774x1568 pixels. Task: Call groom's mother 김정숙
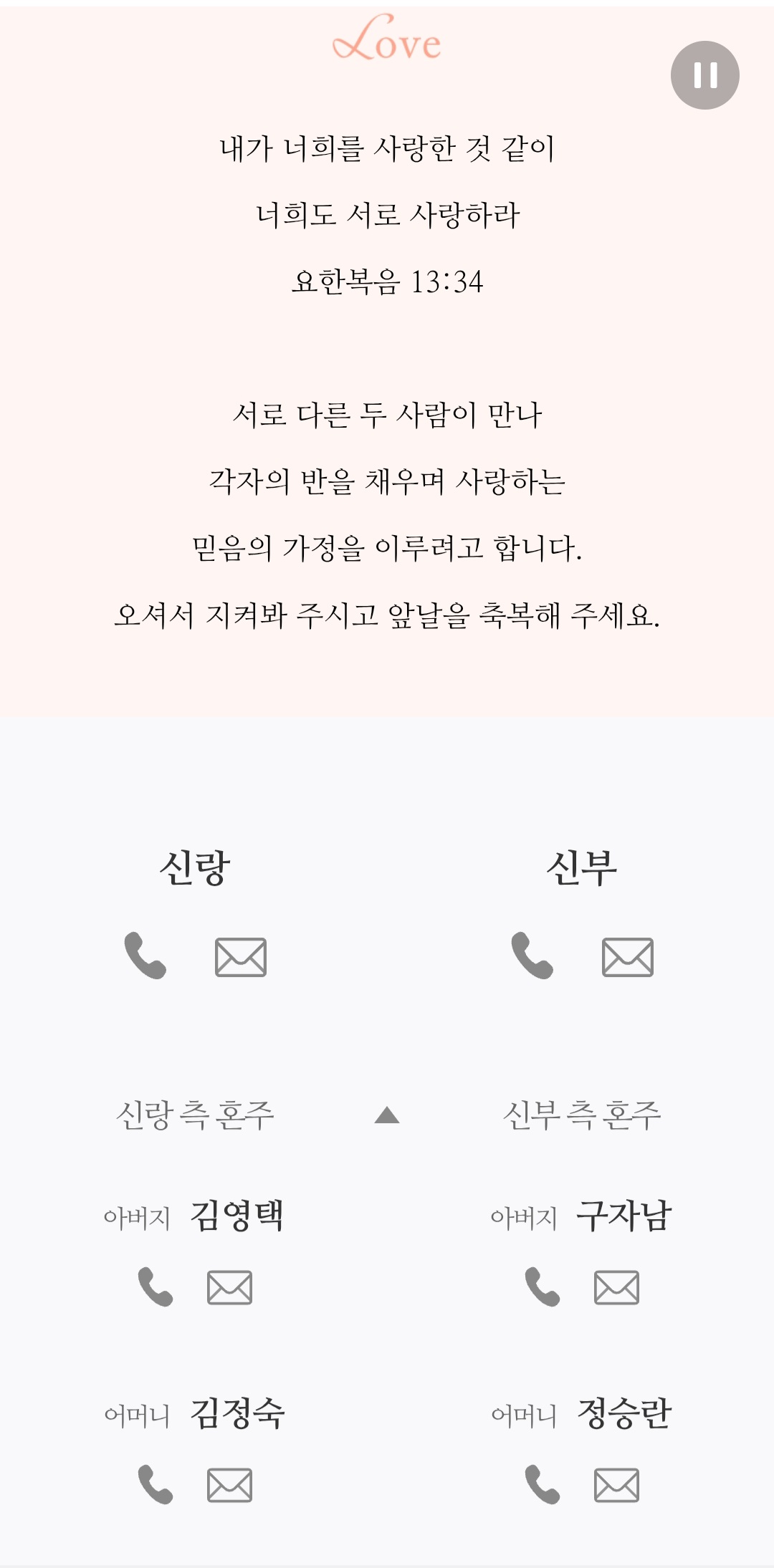pyautogui.click(x=156, y=1485)
